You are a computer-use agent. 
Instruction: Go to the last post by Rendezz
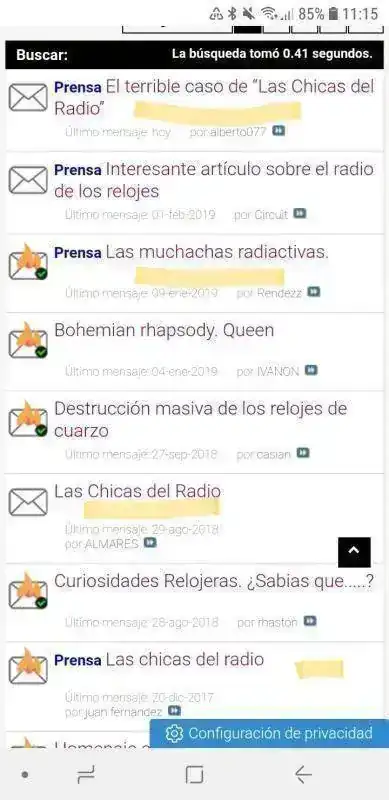(x=314, y=292)
